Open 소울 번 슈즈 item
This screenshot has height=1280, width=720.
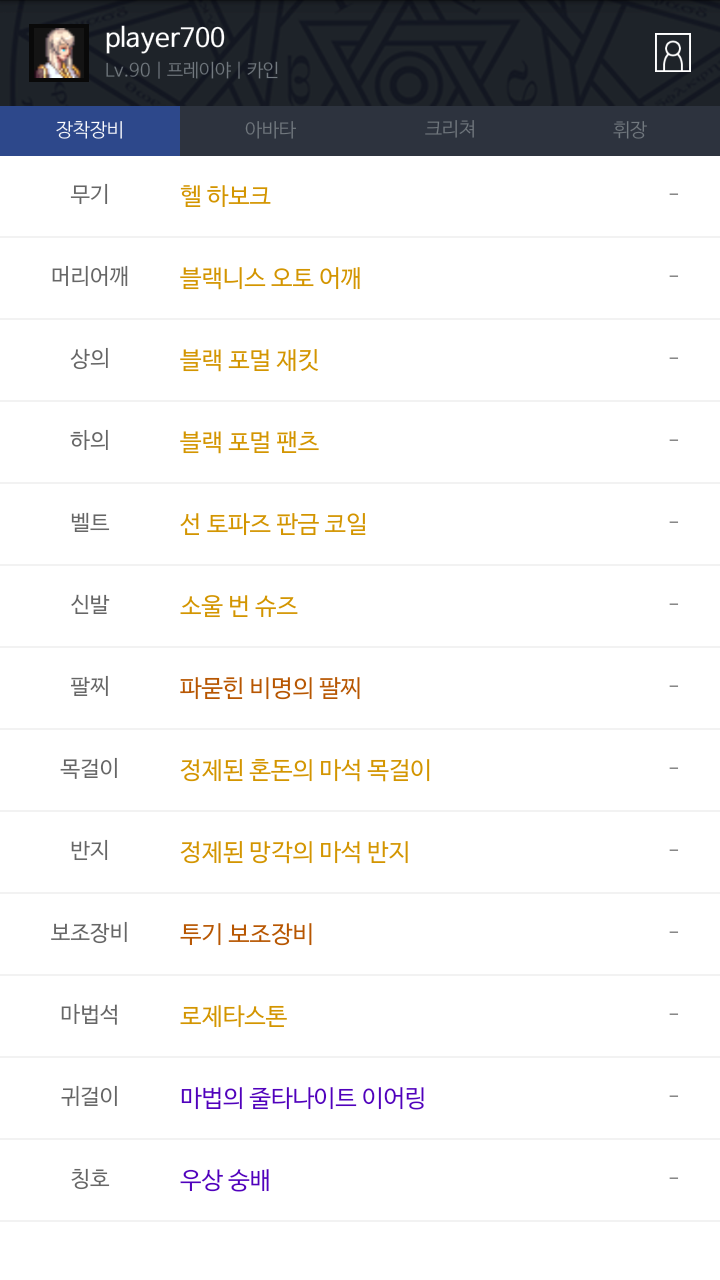[x=238, y=605]
